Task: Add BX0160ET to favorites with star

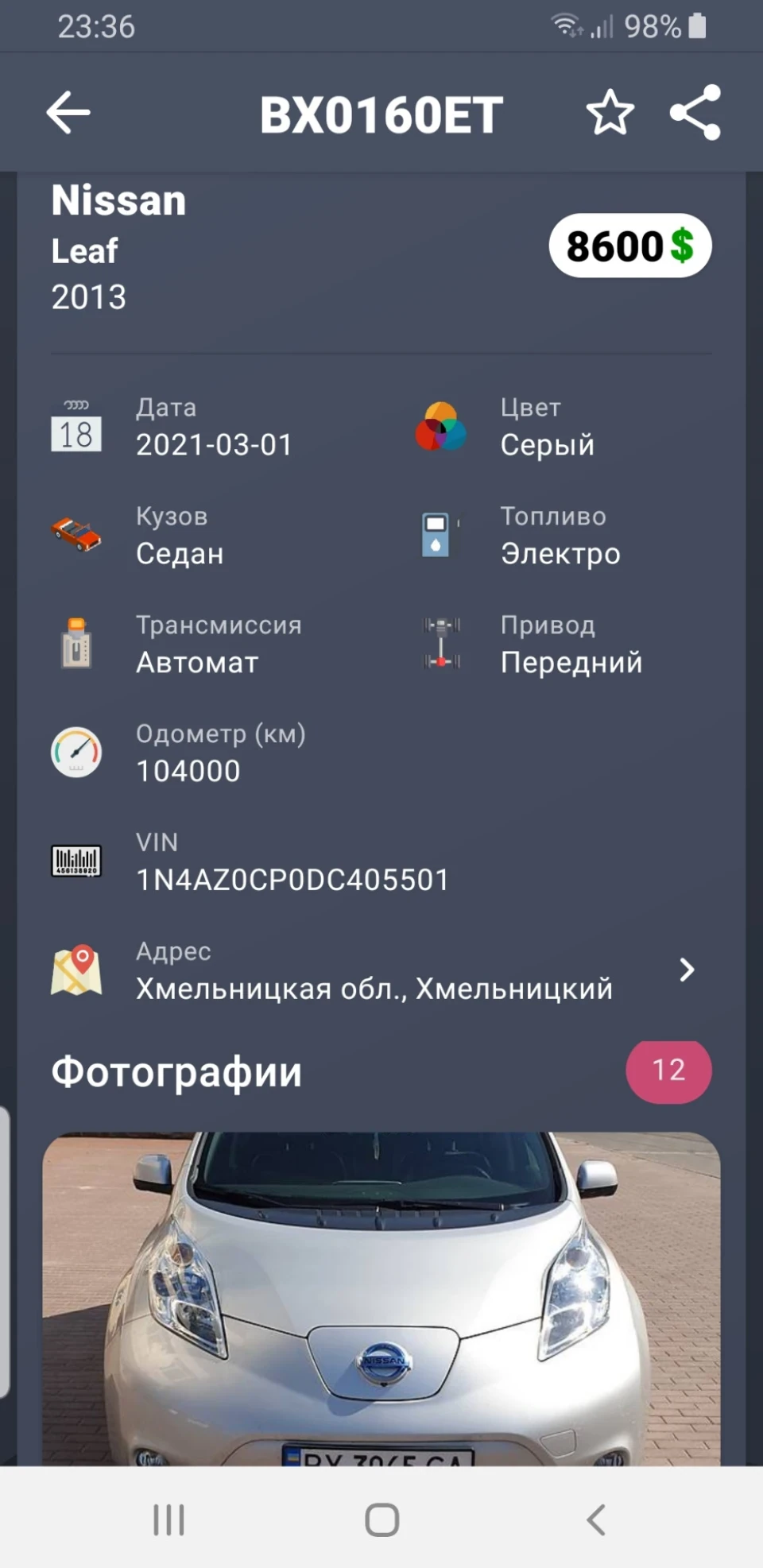Action: click(610, 113)
